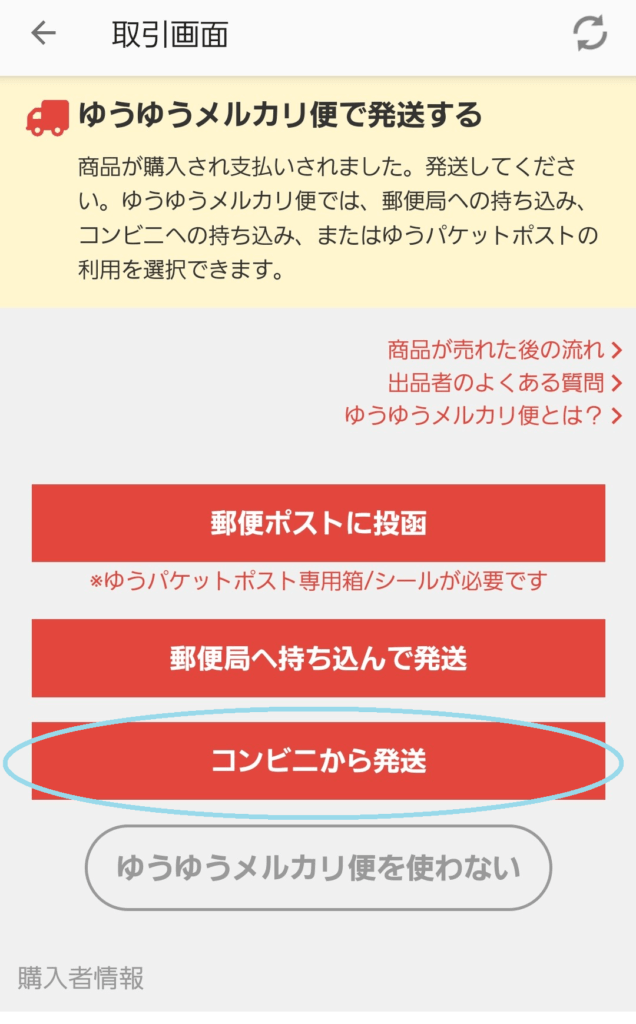Select ゆうゆうメルカリ便を使わない
636x1024 pixels.
click(x=318, y=867)
